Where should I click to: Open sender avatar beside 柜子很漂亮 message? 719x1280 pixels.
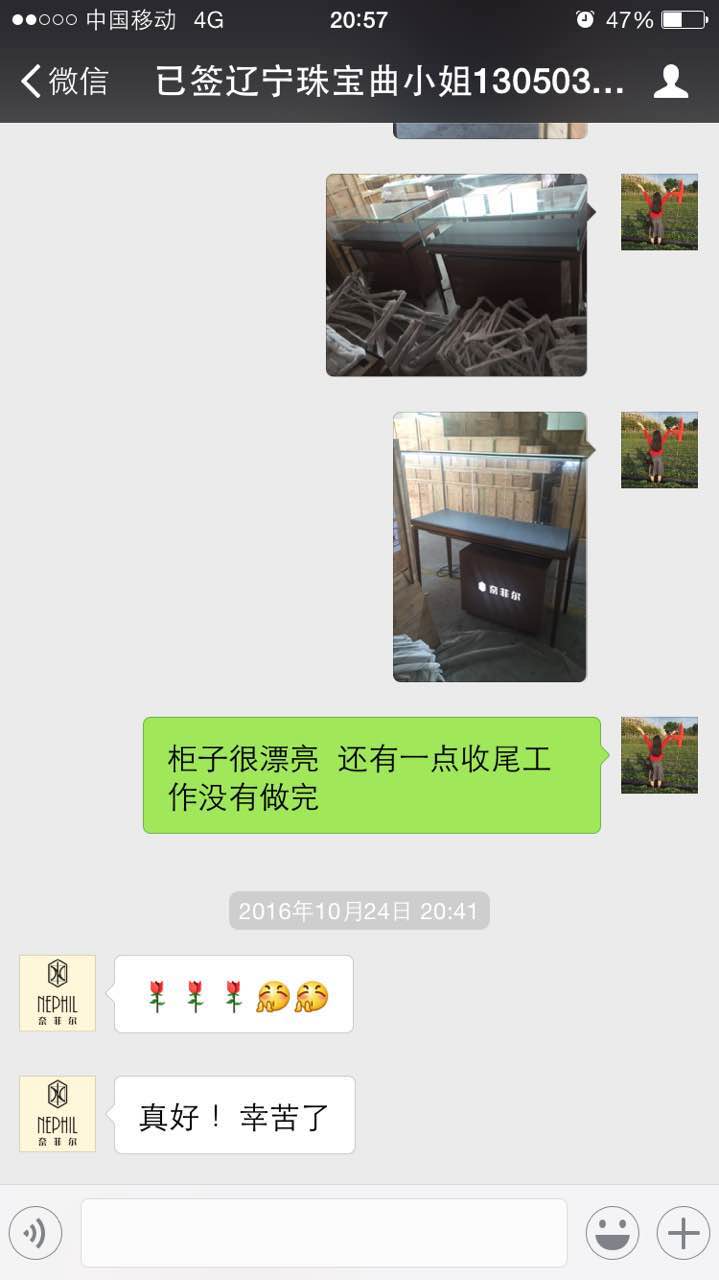[x=659, y=755]
